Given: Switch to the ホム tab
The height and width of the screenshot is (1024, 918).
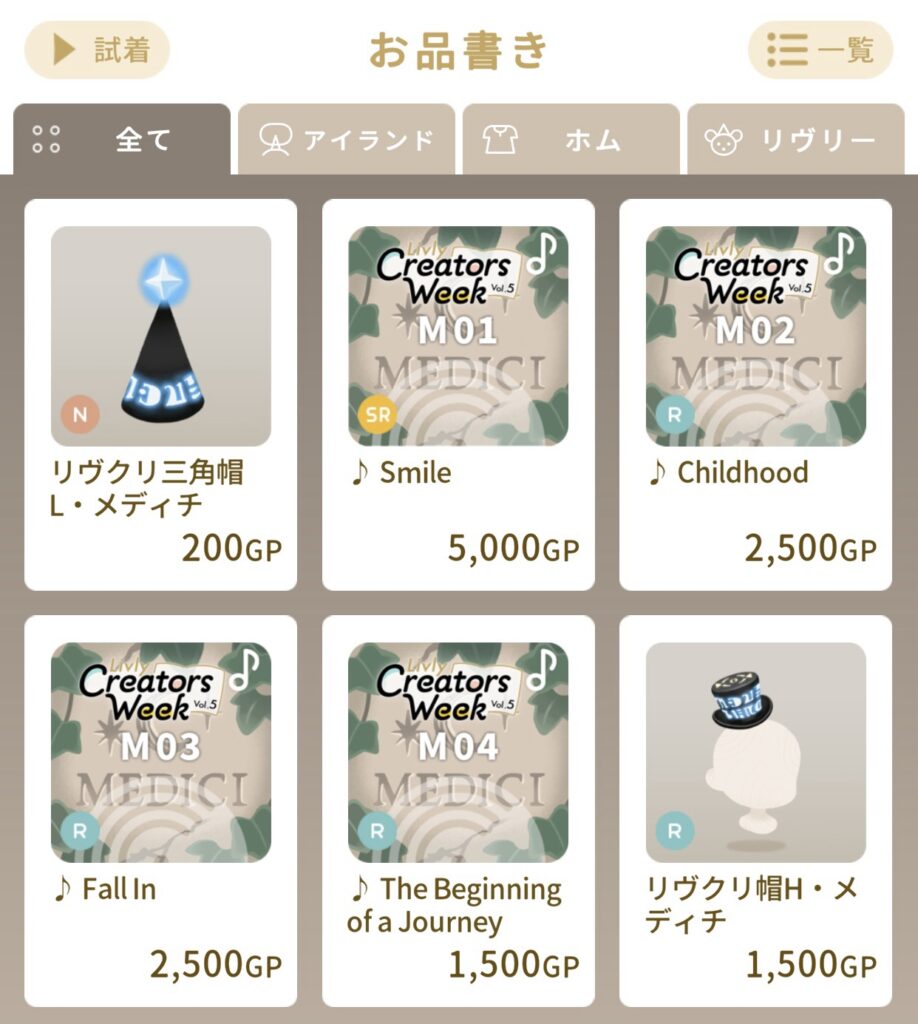Looking at the screenshot, I should coord(570,140).
